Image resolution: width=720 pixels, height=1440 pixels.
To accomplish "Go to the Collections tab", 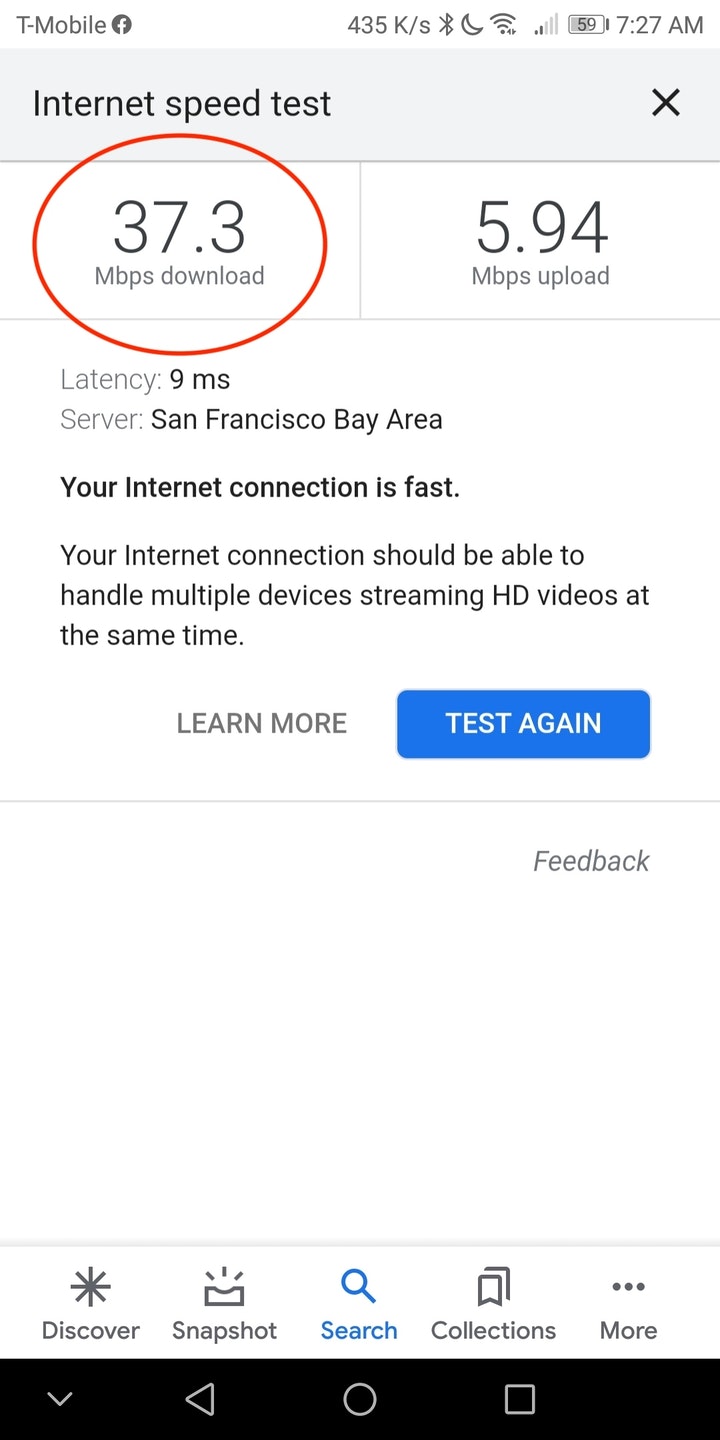I will pyautogui.click(x=493, y=1304).
